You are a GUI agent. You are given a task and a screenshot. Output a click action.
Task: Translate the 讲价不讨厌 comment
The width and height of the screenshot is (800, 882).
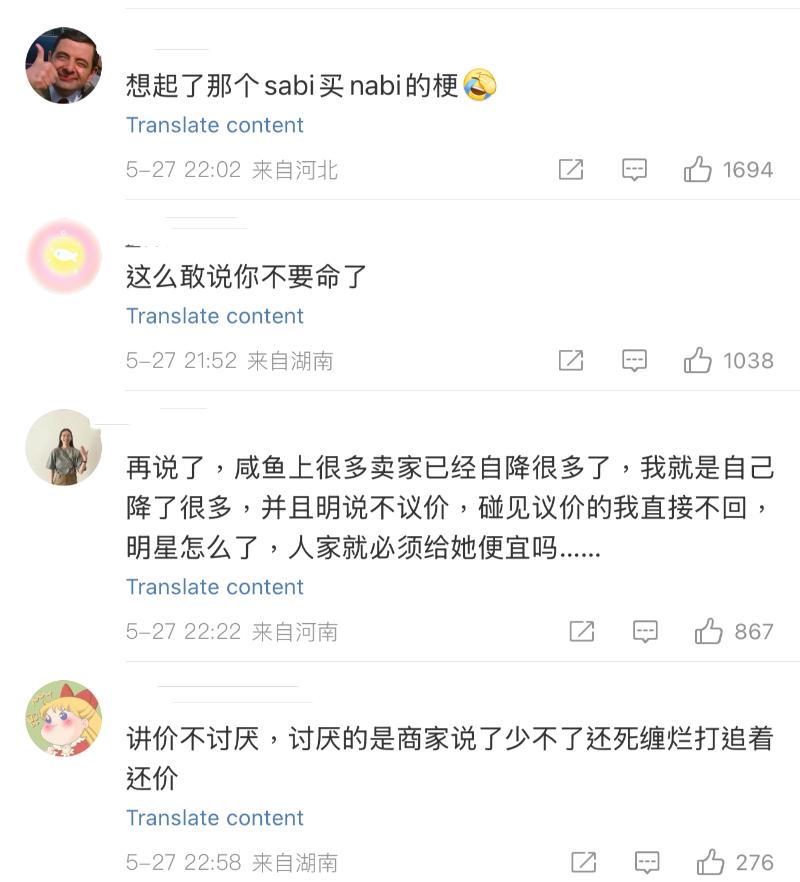[x=214, y=818]
